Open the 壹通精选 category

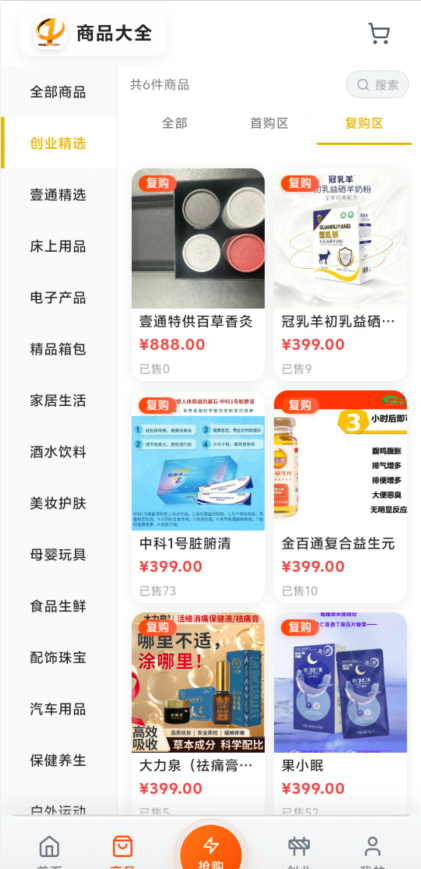(58, 195)
